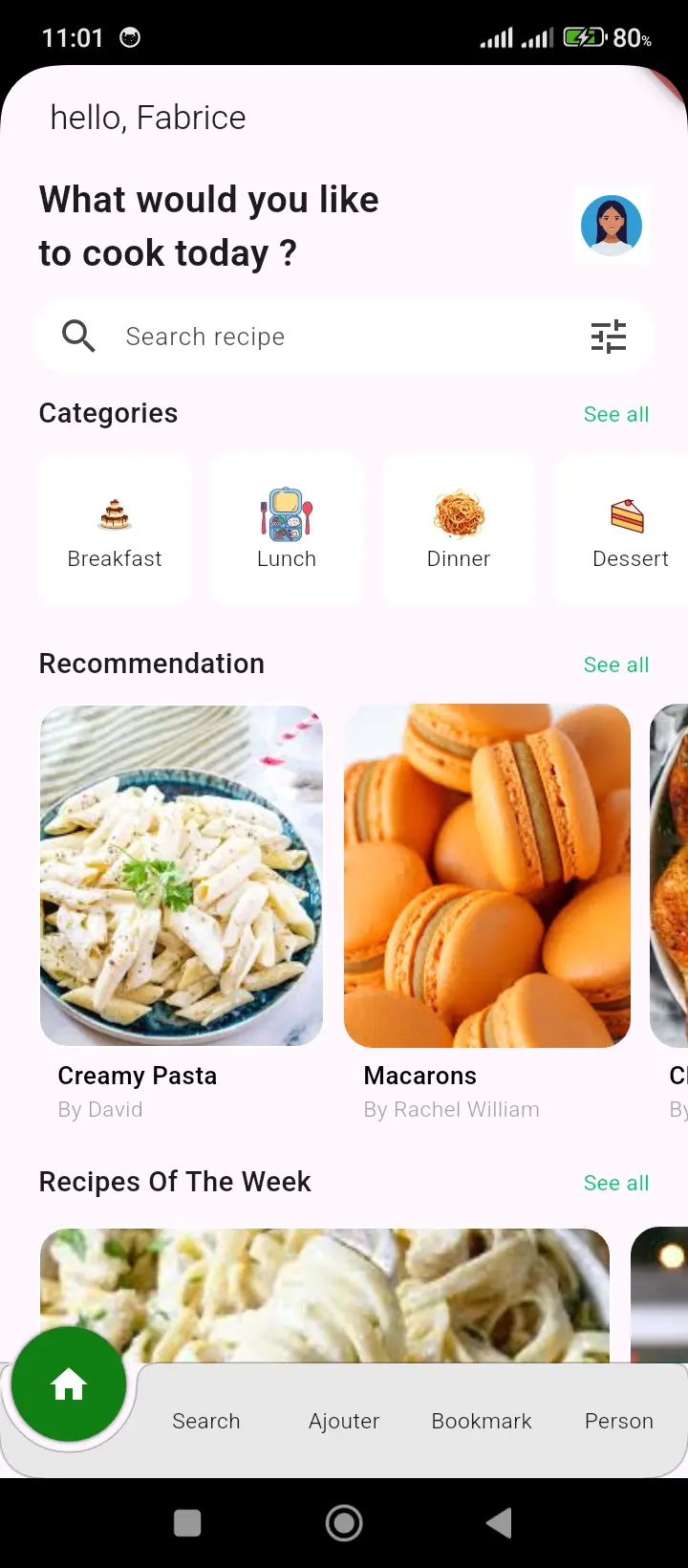See all Recipes Of The Week
Viewport: 688px width, 1568px height.
(x=615, y=1183)
